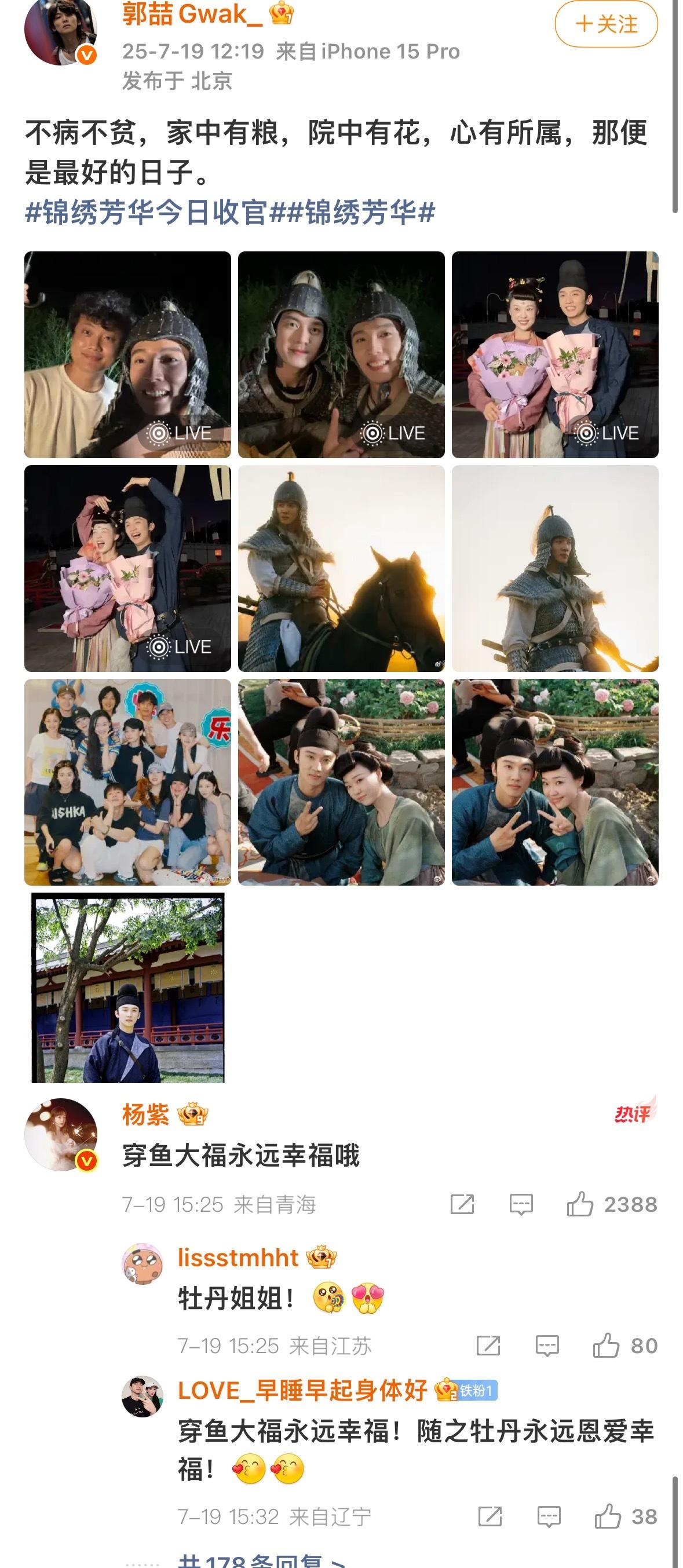Screen dimensions: 683x1568
Task: Repost 杨紫's comment
Action: tap(462, 1204)
